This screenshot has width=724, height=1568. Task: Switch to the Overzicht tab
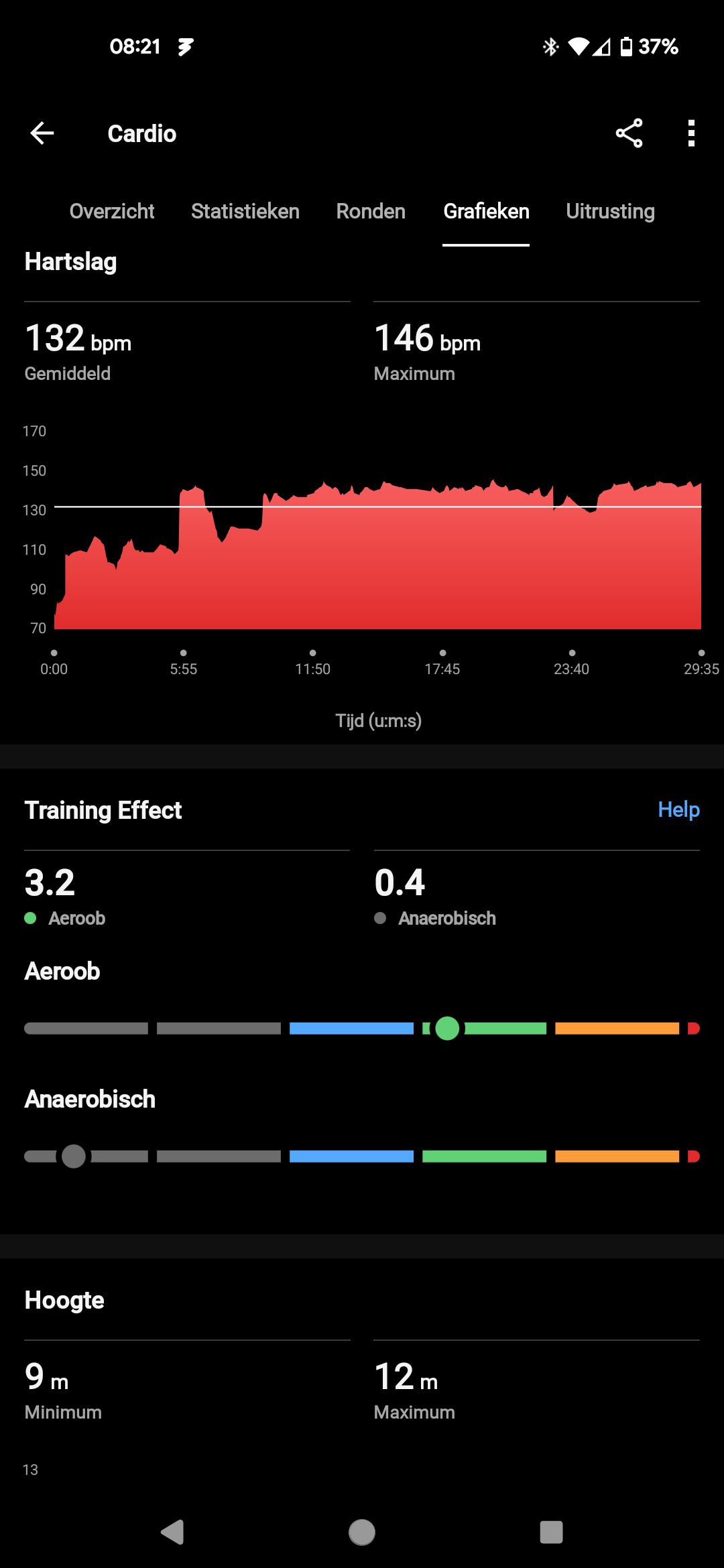click(112, 212)
